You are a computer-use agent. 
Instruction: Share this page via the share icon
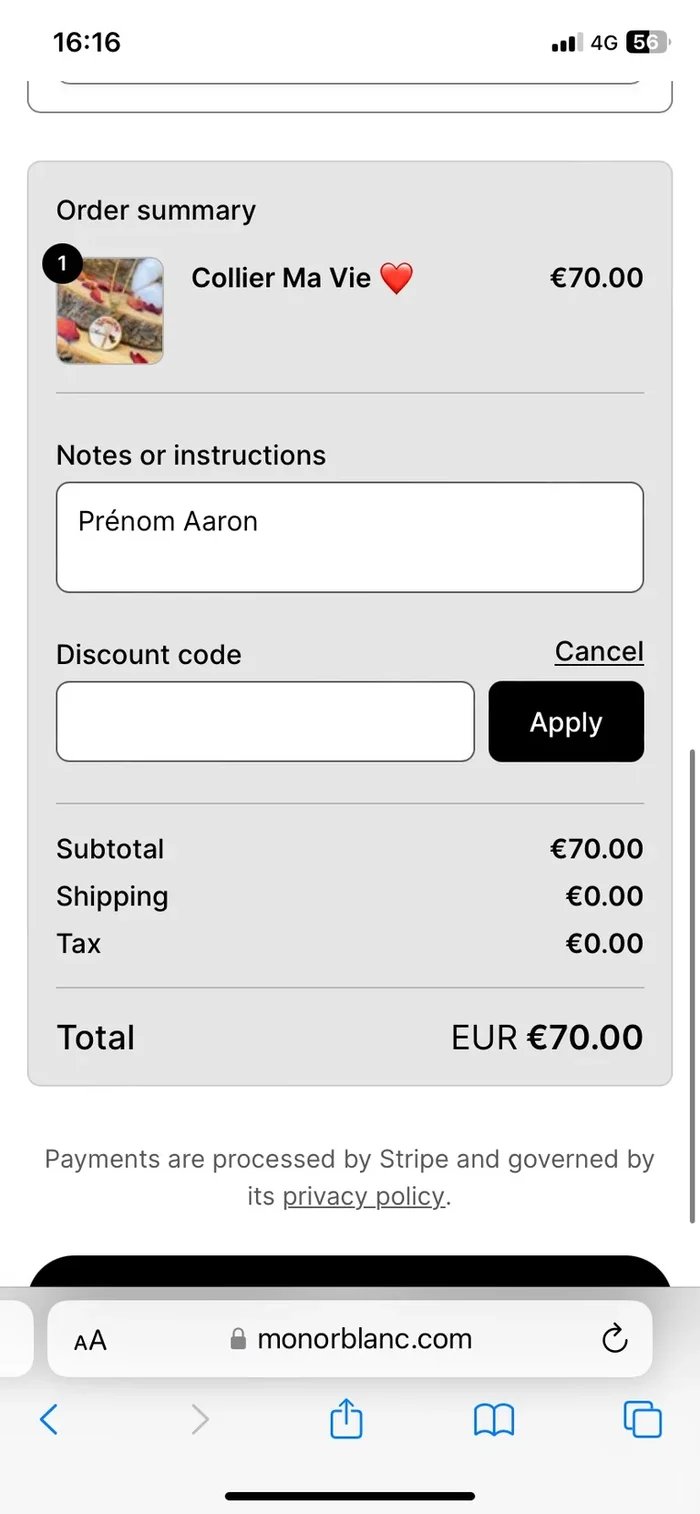[346, 1418]
